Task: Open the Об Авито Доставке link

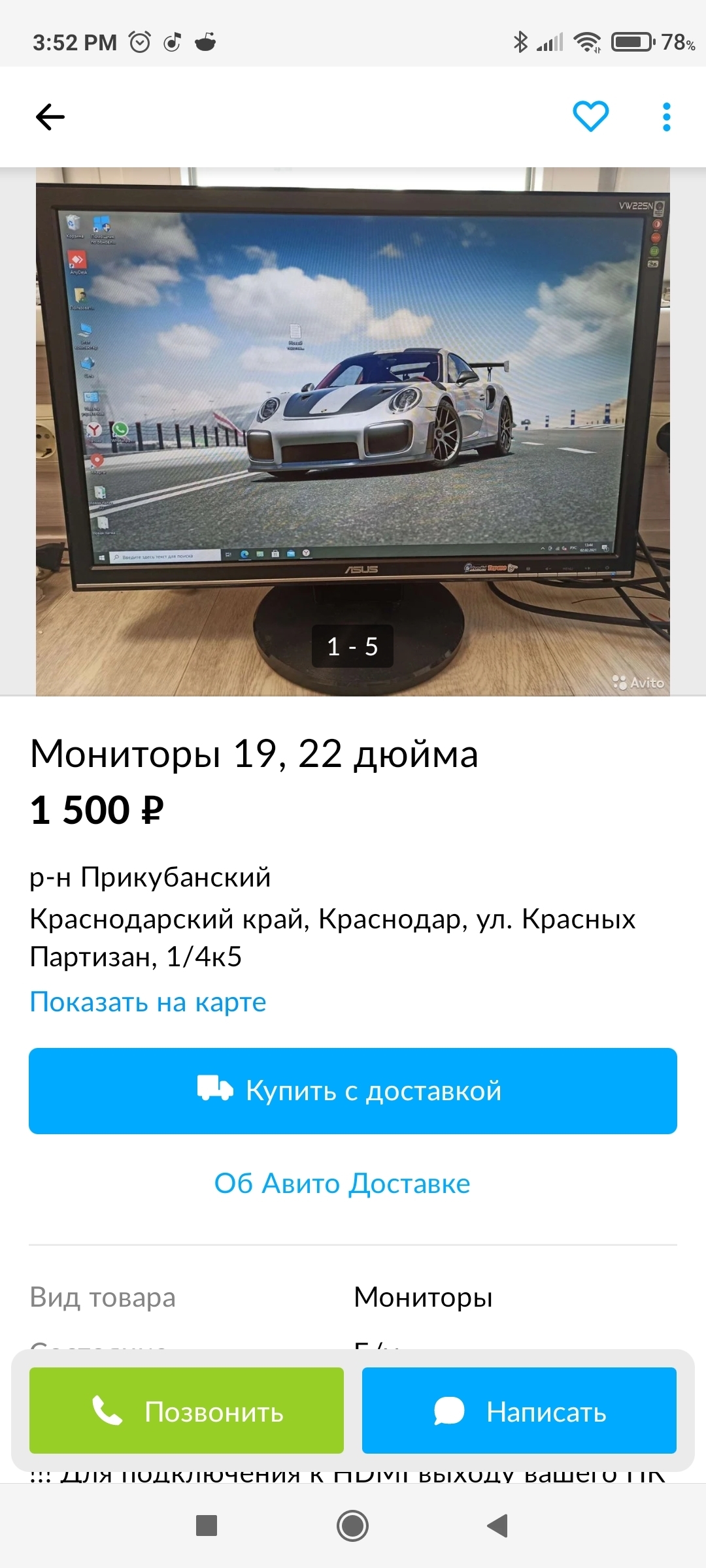Action: tap(342, 1183)
